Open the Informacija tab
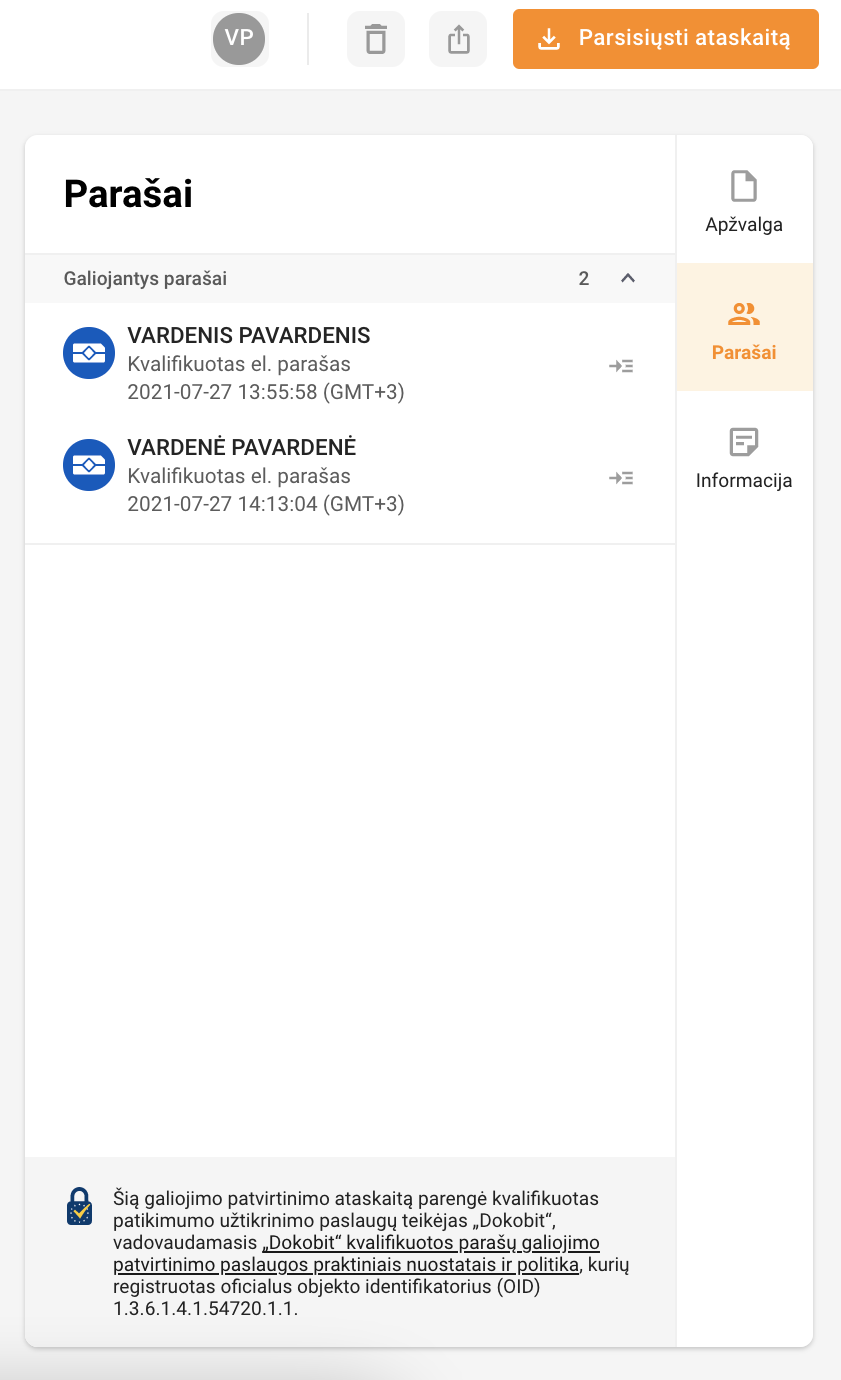Image resolution: width=841 pixels, height=1380 pixels. 744,456
